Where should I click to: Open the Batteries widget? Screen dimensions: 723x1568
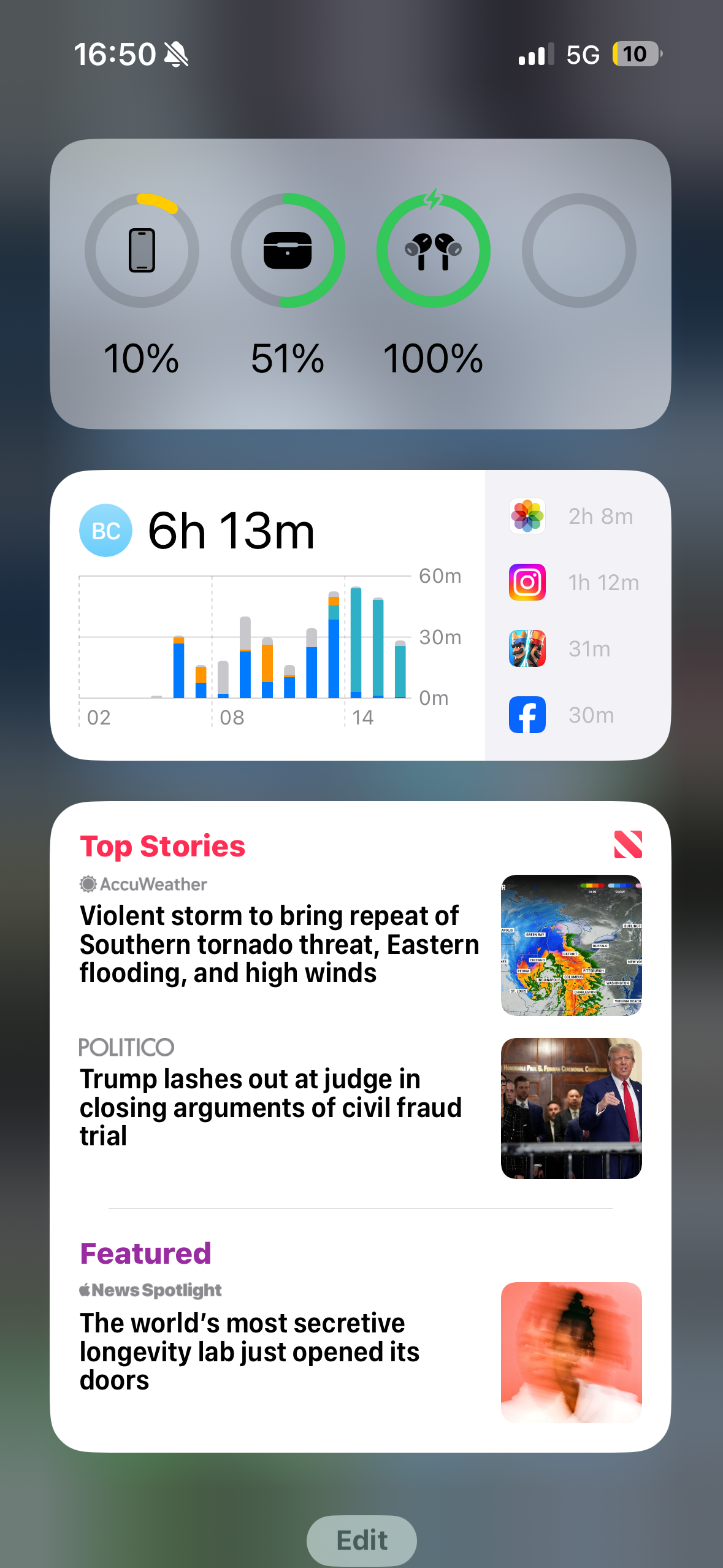point(361,284)
